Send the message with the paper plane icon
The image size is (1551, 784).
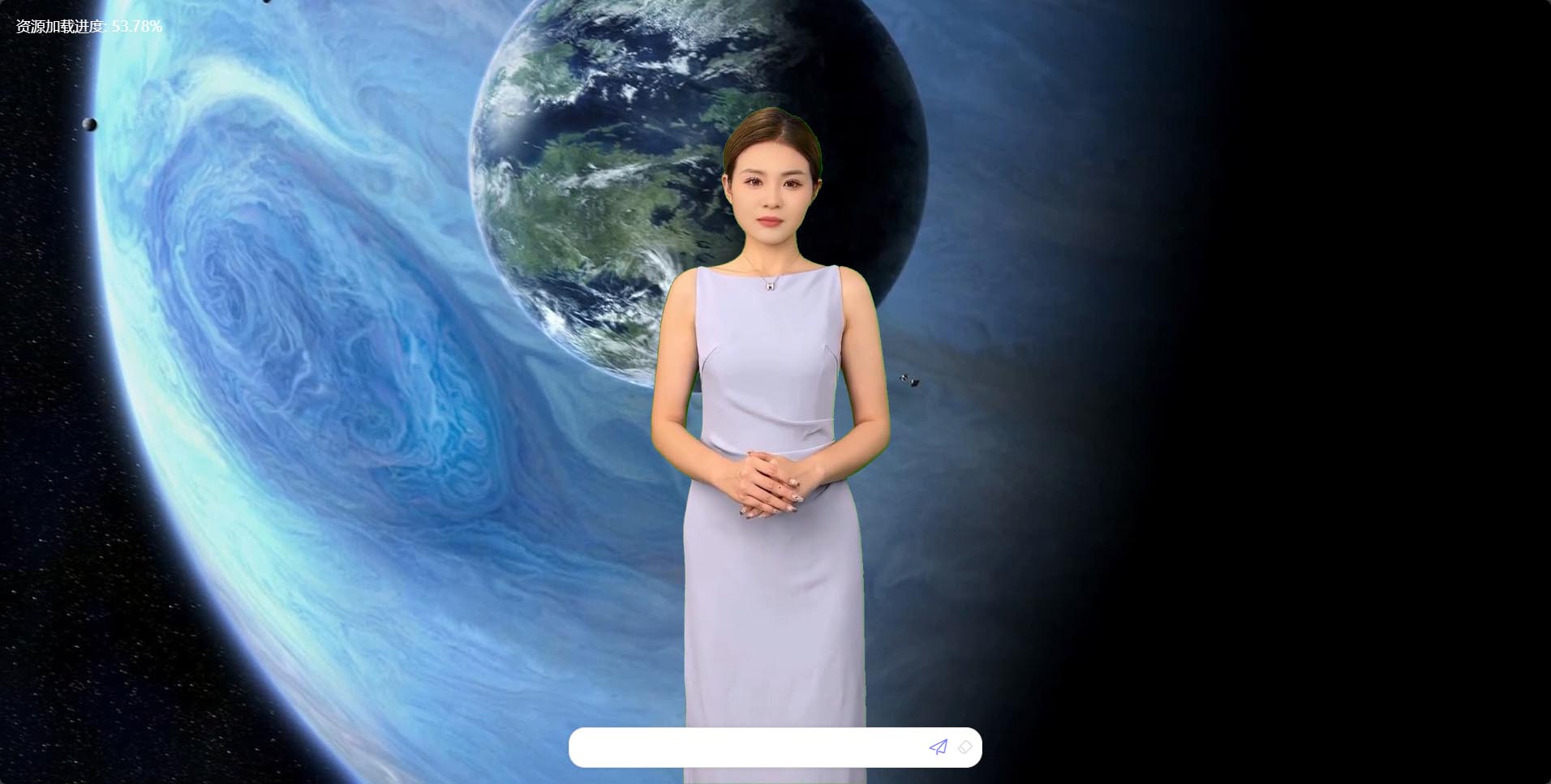pos(938,747)
